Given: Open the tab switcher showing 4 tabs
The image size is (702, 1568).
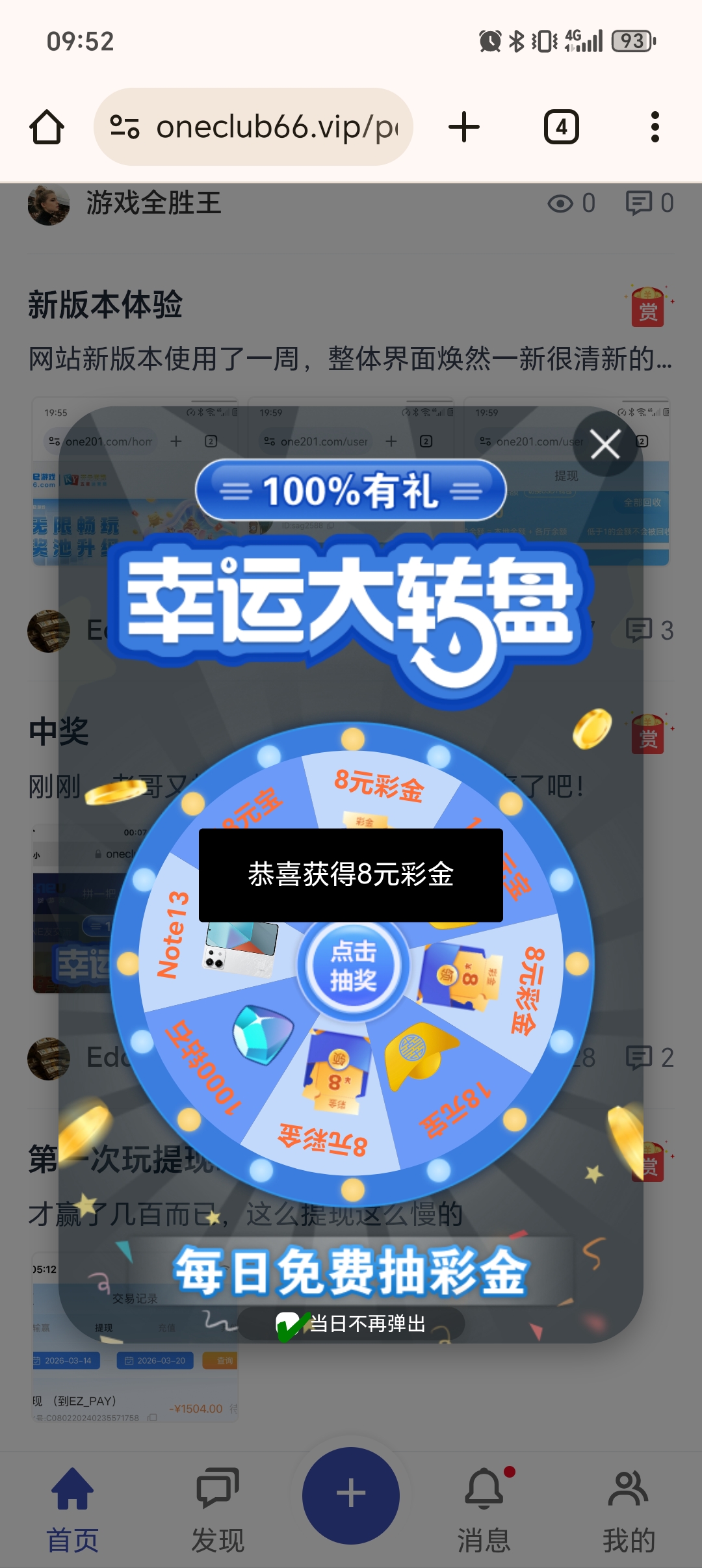Looking at the screenshot, I should 560,125.
